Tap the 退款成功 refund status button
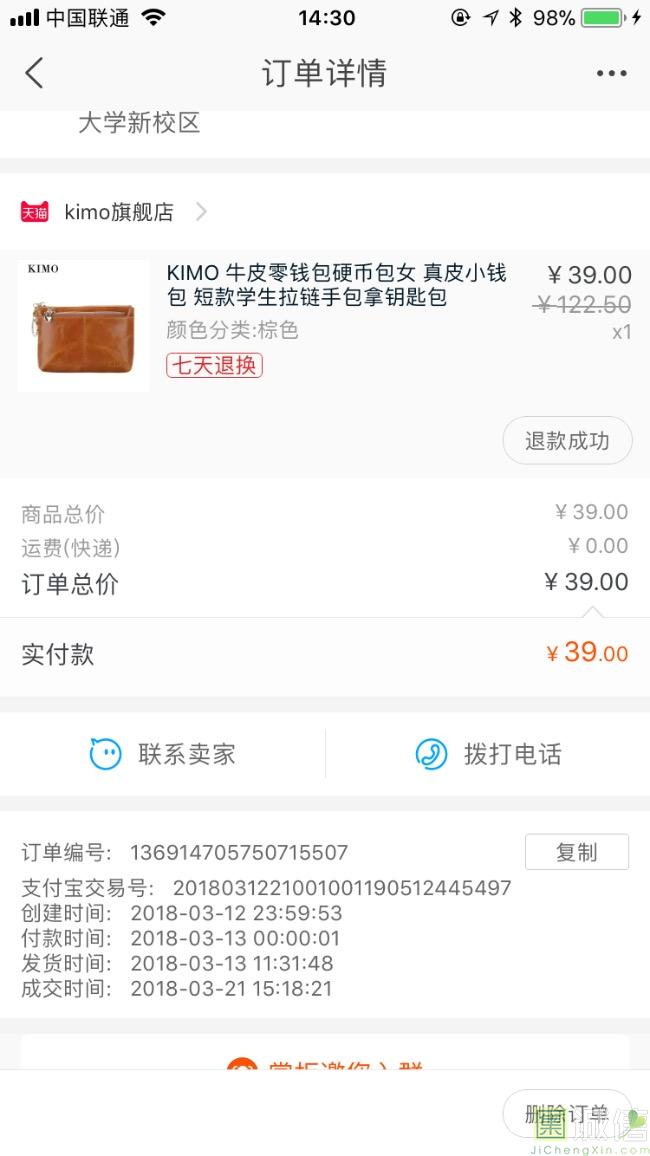This screenshot has height=1156, width=650. pos(567,441)
